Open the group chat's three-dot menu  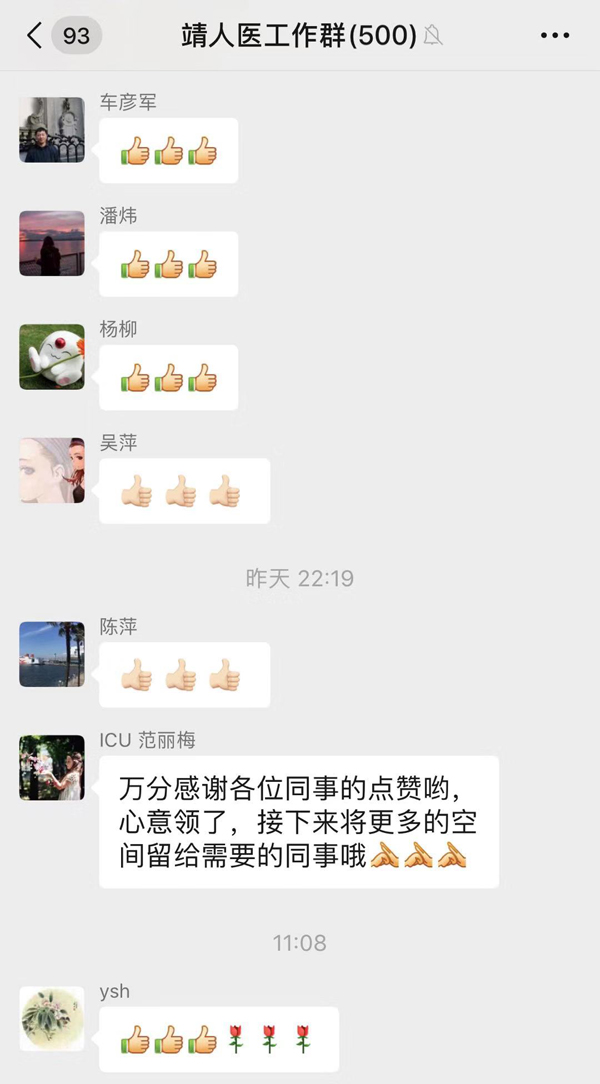[554, 36]
